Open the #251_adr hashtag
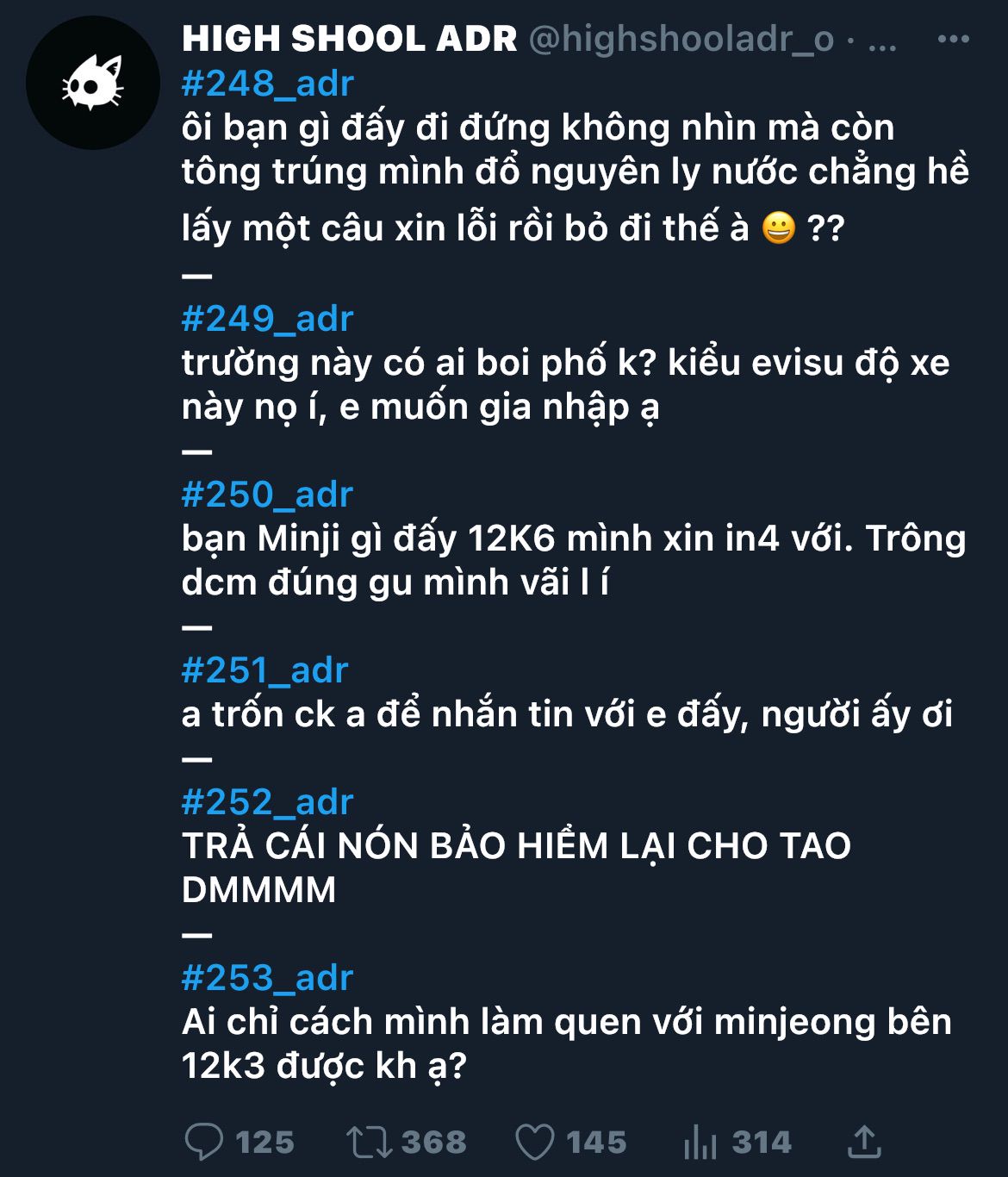 [265, 670]
